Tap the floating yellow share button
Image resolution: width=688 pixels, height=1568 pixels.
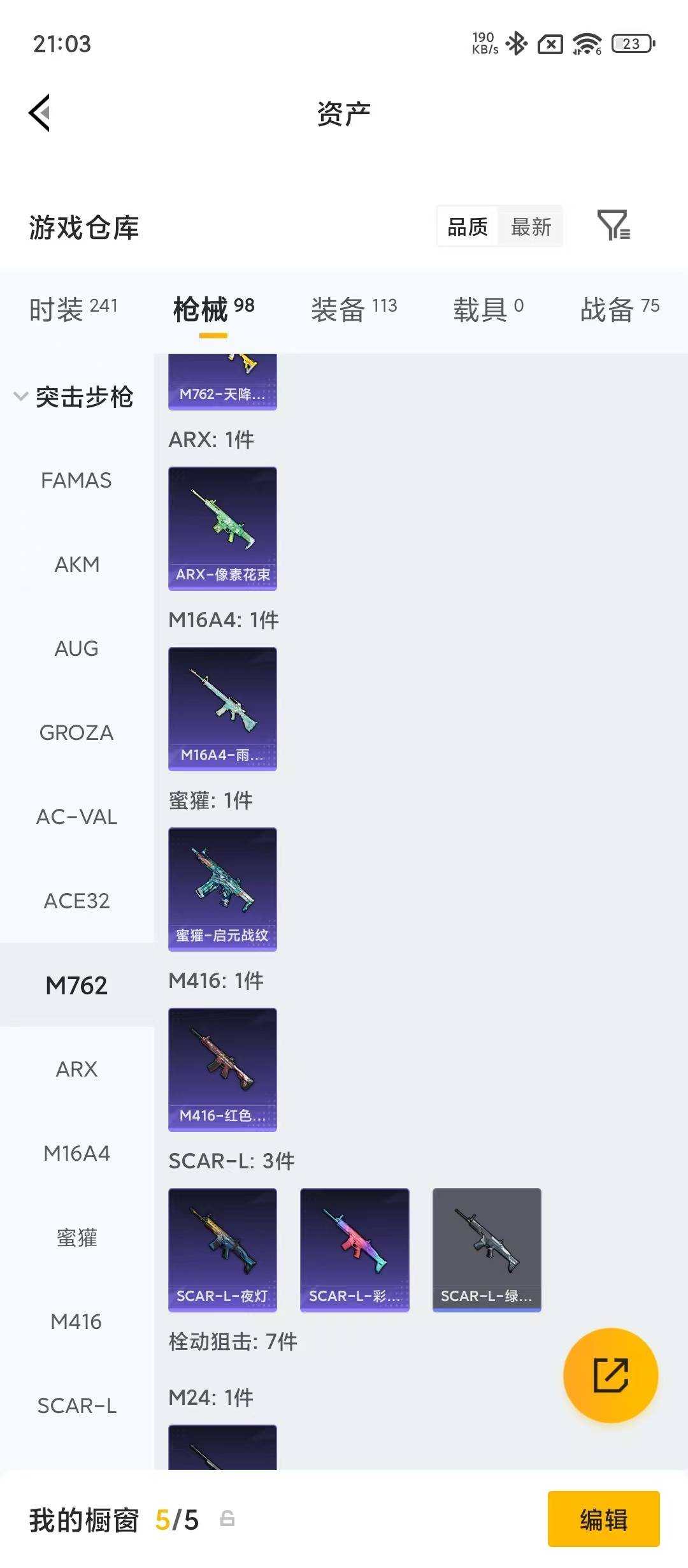coord(610,1375)
